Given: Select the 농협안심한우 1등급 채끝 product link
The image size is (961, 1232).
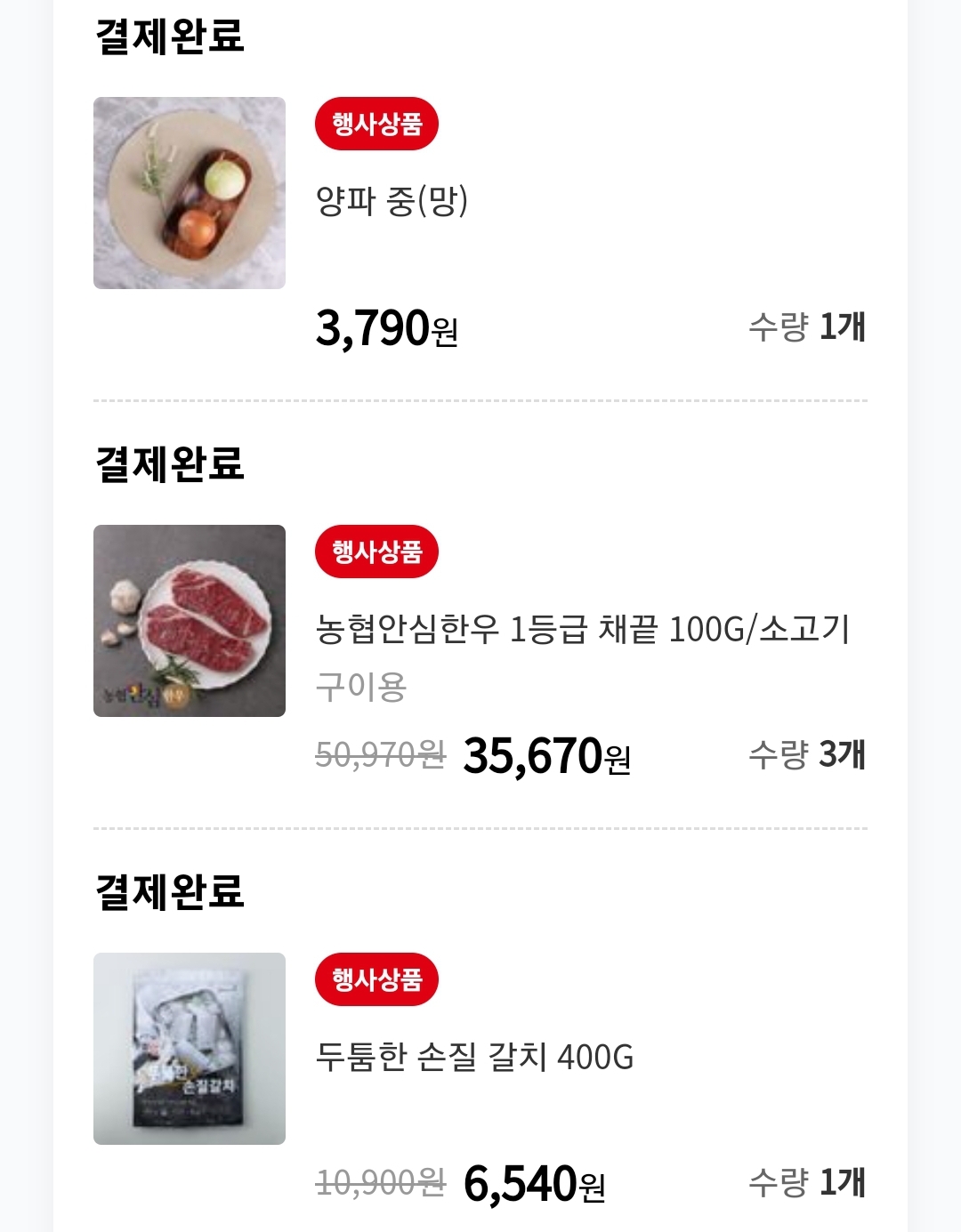Looking at the screenshot, I should (583, 629).
